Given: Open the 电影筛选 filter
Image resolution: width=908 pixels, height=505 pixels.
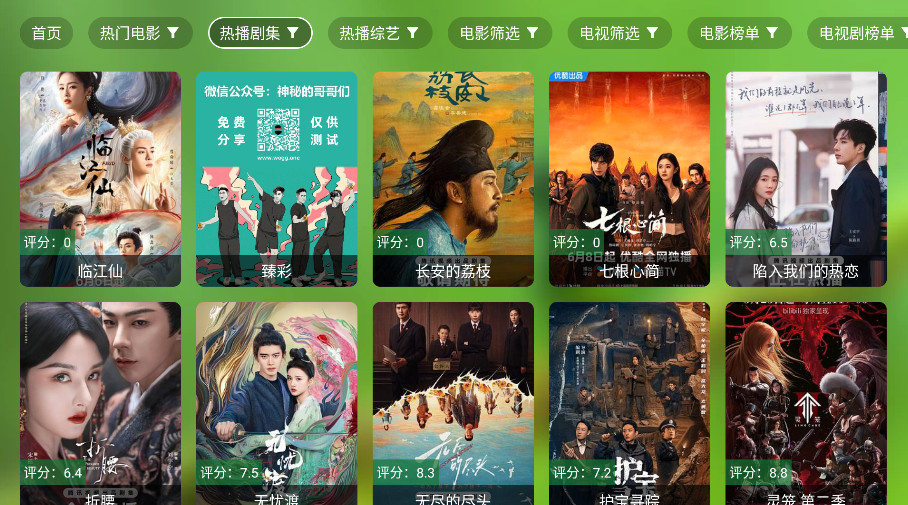Looking at the screenshot, I should pos(500,33).
